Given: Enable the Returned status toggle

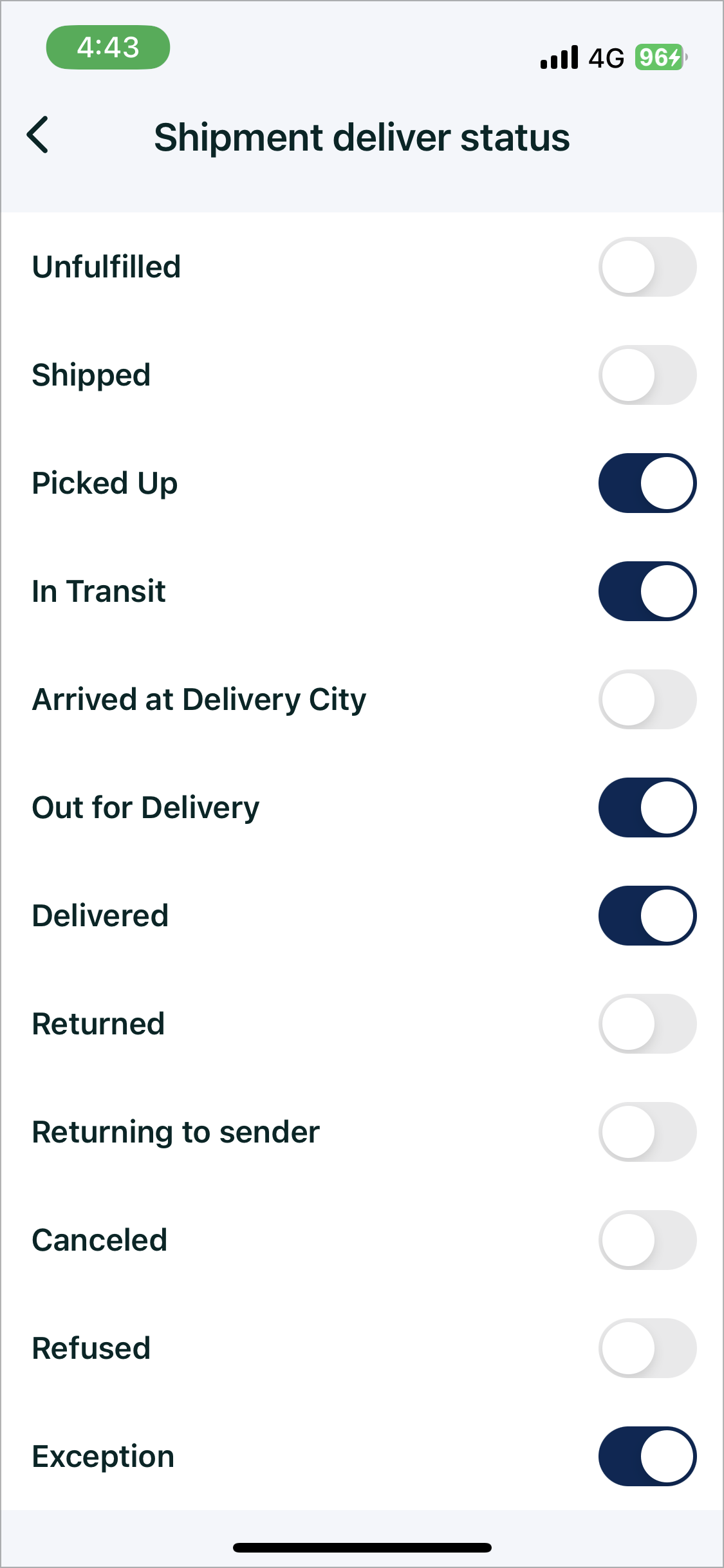Looking at the screenshot, I should (x=647, y=1023).
